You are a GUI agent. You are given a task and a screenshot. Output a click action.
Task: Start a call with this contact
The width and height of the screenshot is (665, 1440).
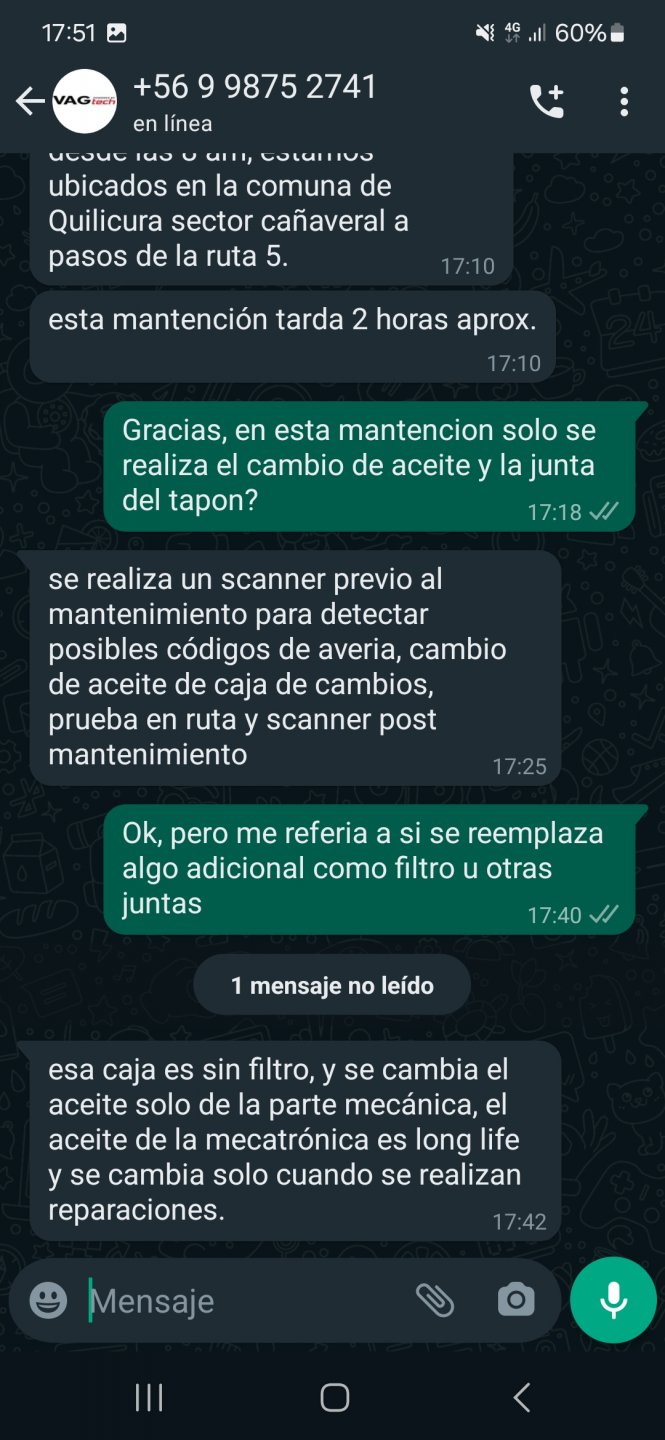(x=546, y=101)
